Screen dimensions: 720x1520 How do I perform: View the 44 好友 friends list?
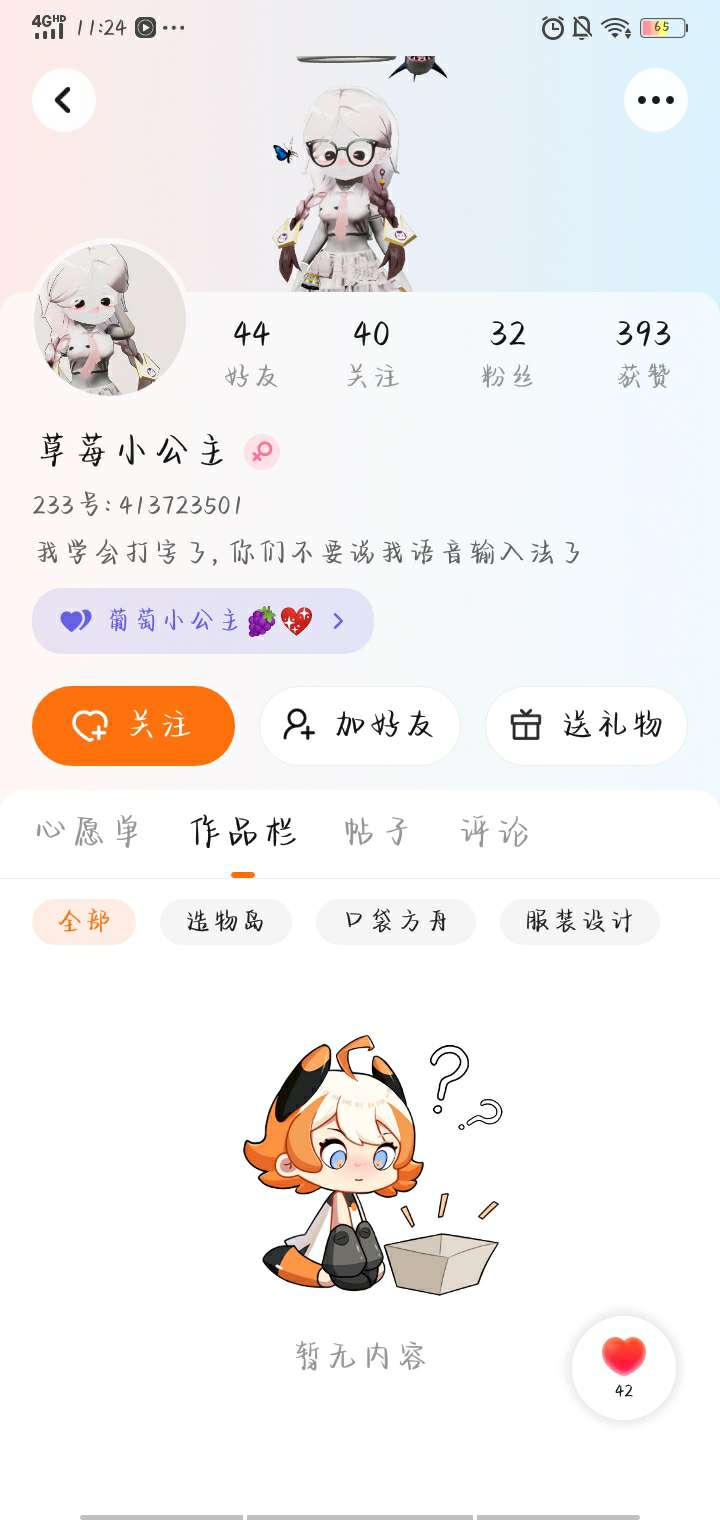[x=251, y=352]
